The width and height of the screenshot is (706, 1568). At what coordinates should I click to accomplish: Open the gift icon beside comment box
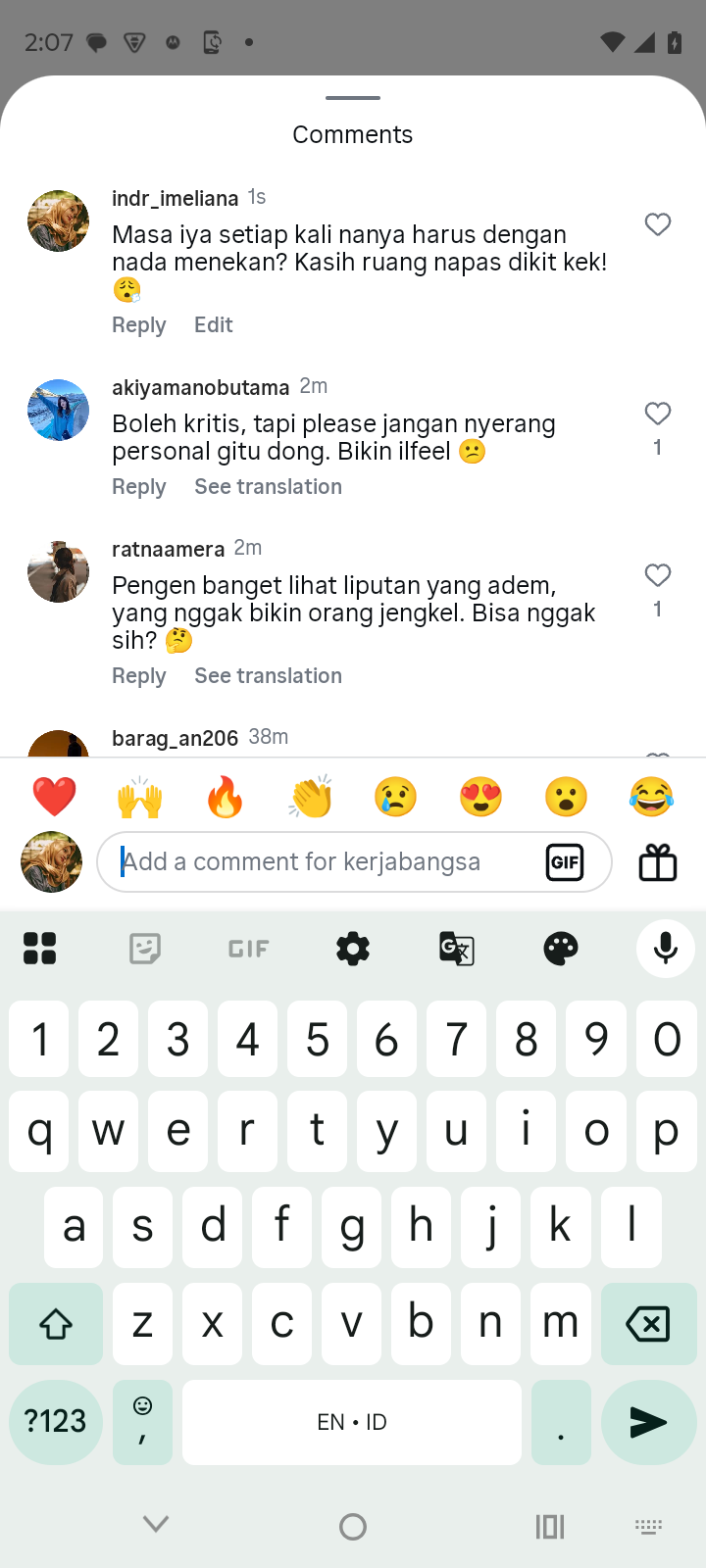[x=658, y=863]
